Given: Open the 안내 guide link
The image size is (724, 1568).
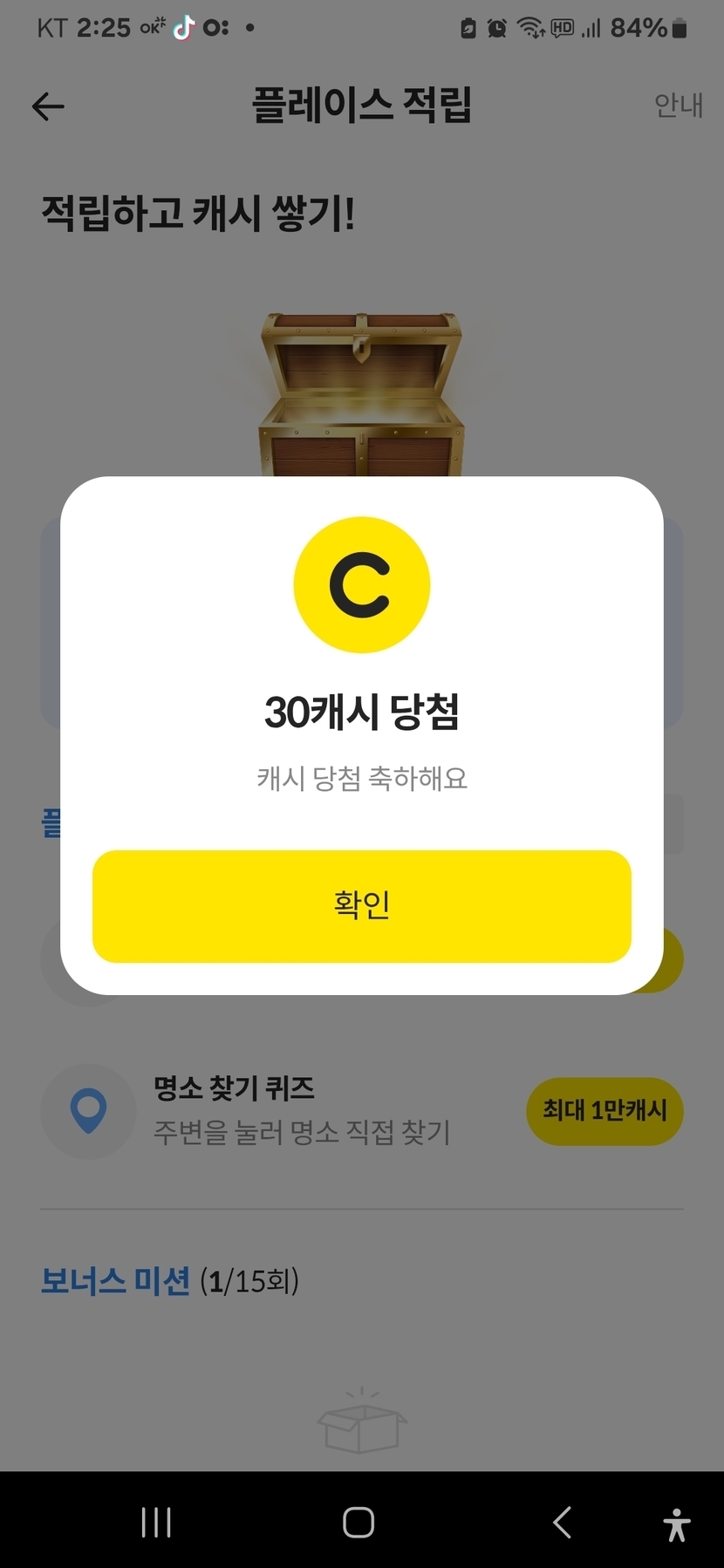Looking at the screenshot, I should [x=678, y=106].
